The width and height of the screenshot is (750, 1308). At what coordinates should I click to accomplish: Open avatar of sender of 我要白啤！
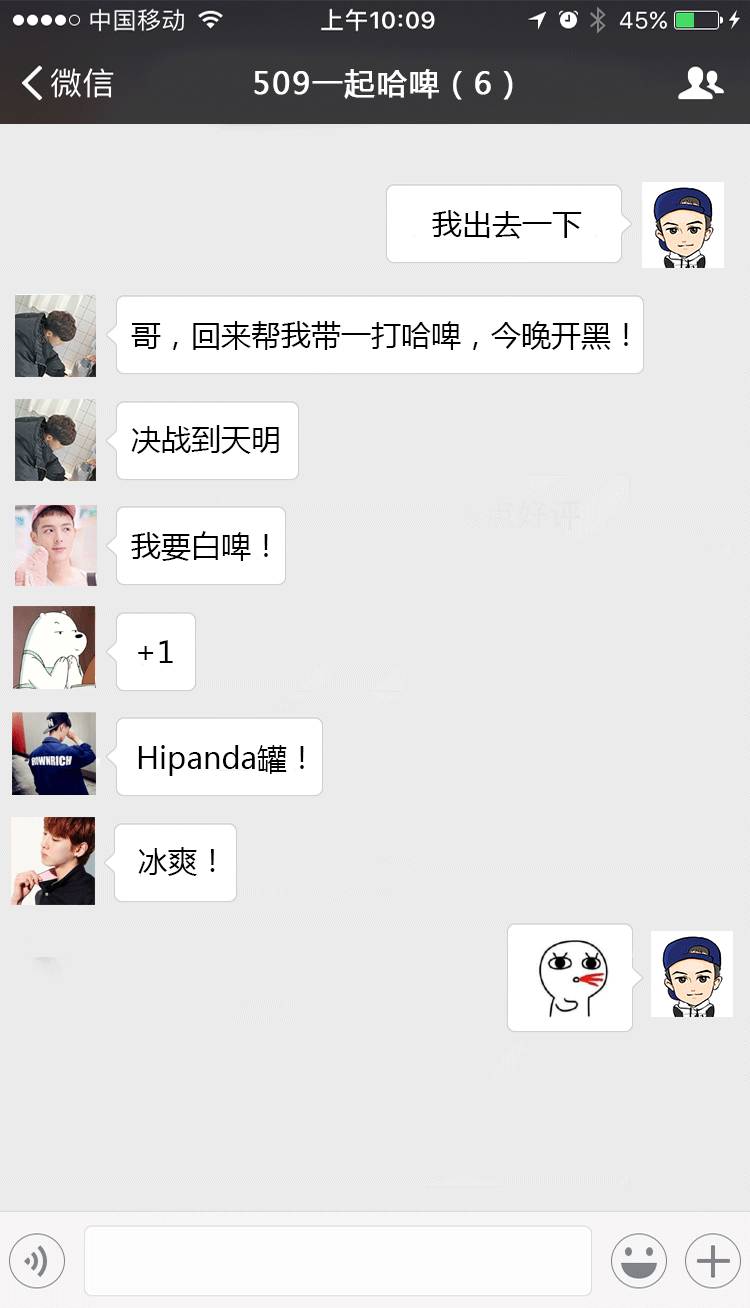56,545
